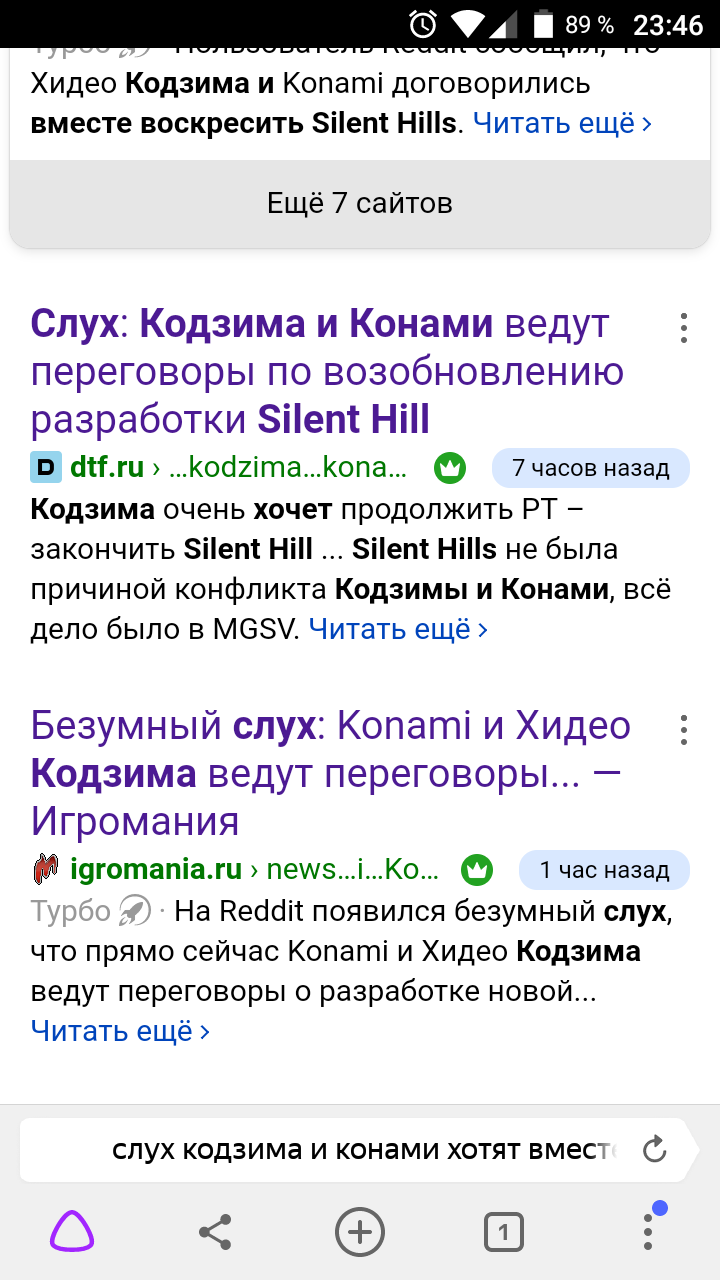Open the options dots beside the Игромания result
The image size is (720, 1280).
pos(683,729)
